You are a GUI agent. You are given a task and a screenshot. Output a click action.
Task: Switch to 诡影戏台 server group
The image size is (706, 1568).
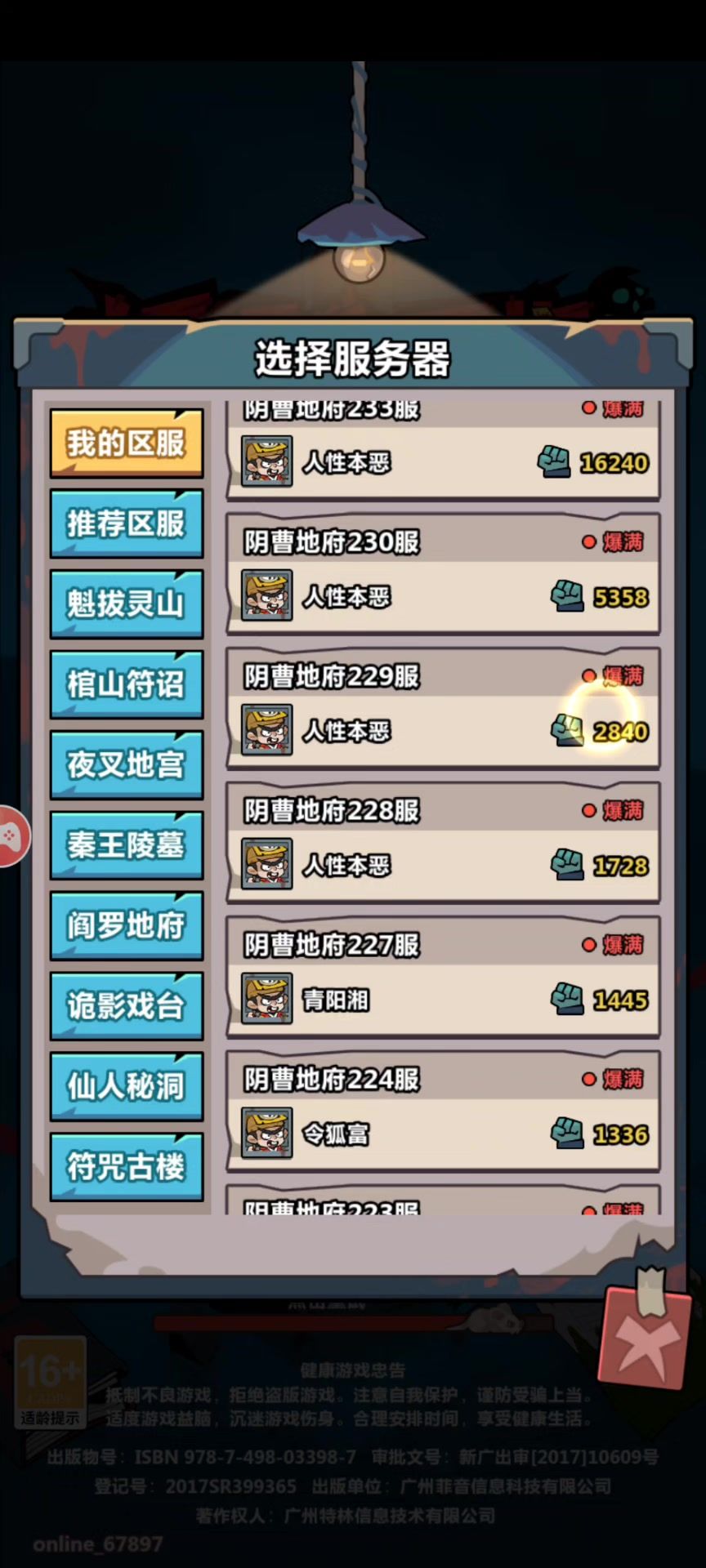(x=126, y=1005)
